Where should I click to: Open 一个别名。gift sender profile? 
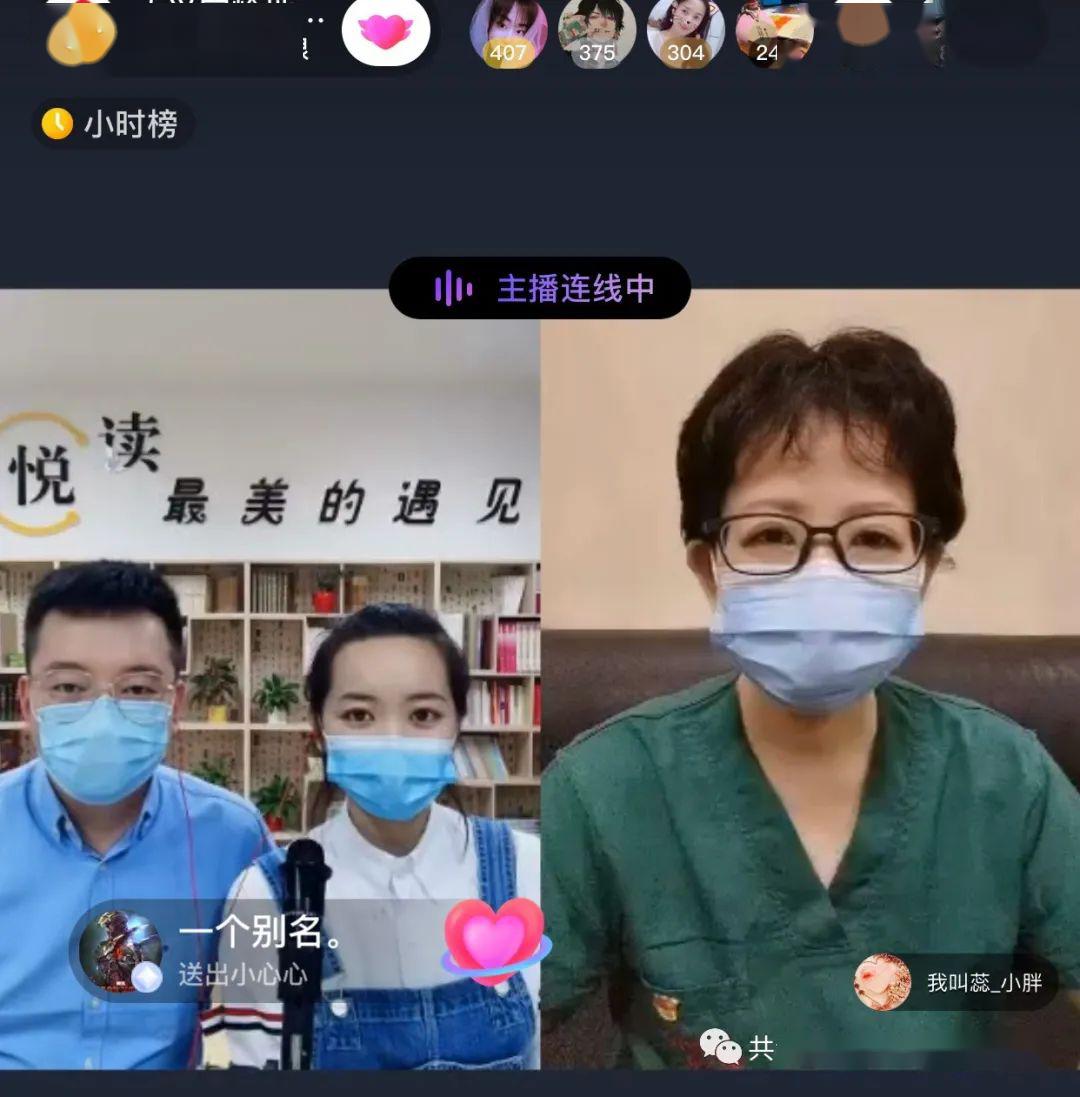[121, 950]
